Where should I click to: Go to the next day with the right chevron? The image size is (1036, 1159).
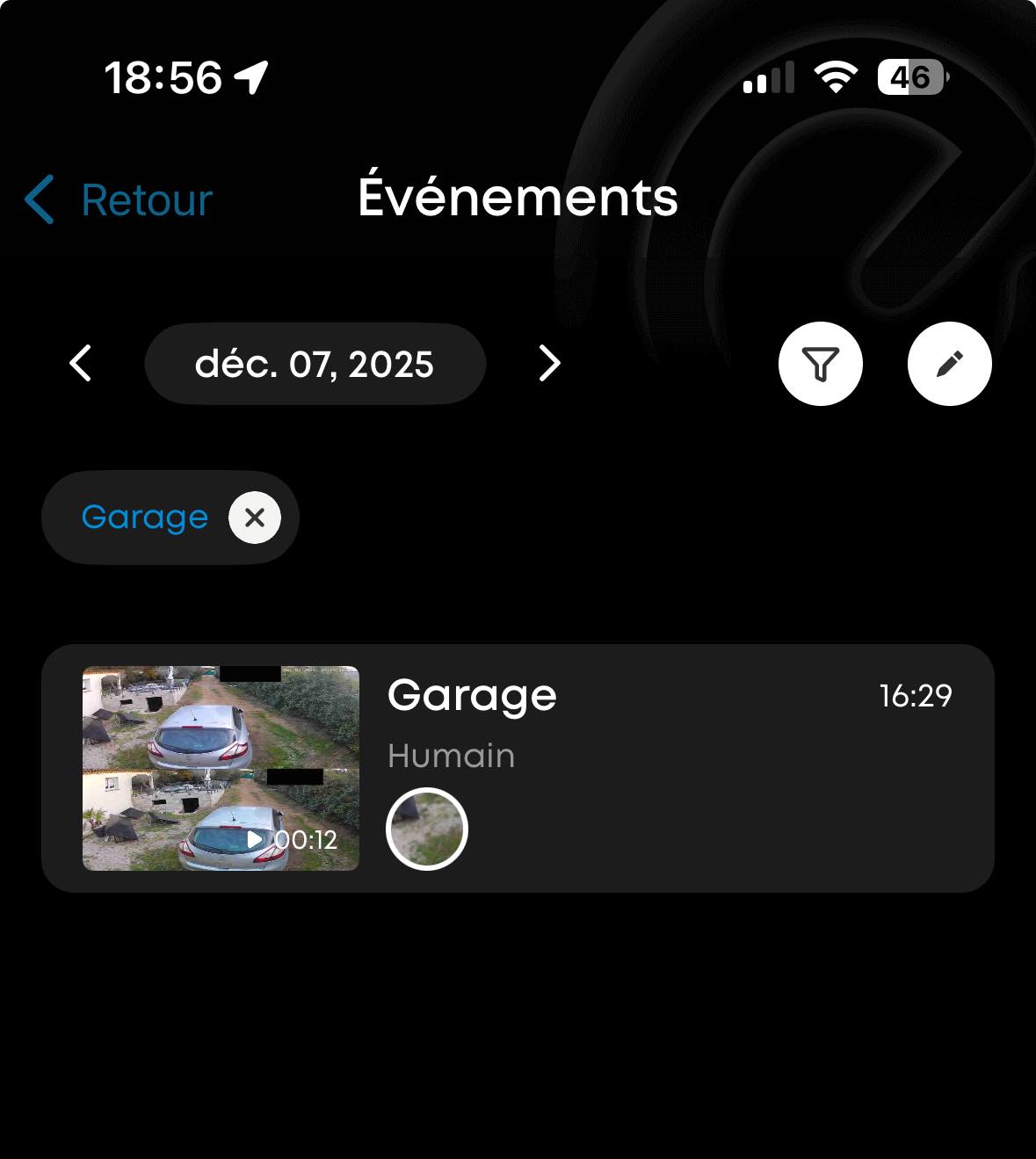(549, 363)
